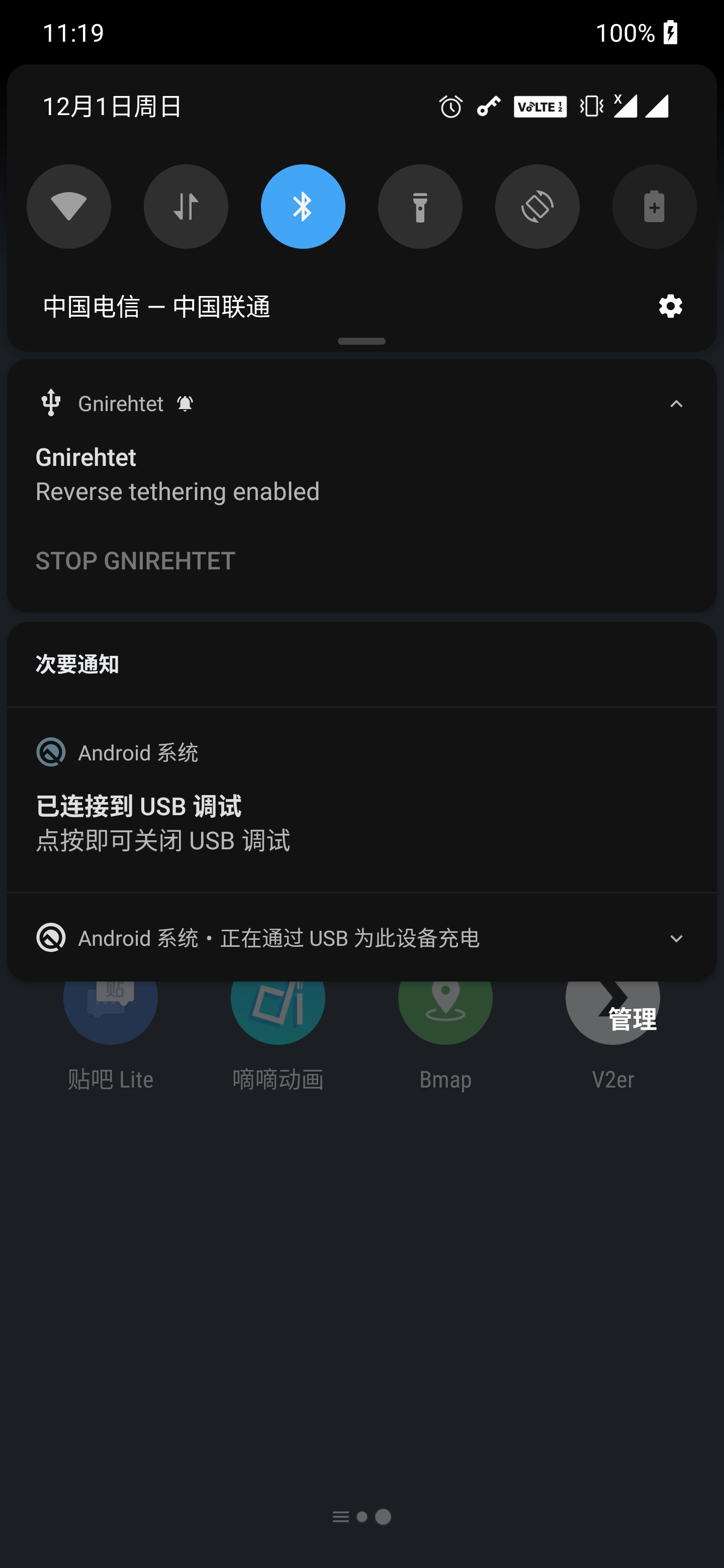Open the 次要通知 section header
The image size is (724, 1568).
coord(77,665)
